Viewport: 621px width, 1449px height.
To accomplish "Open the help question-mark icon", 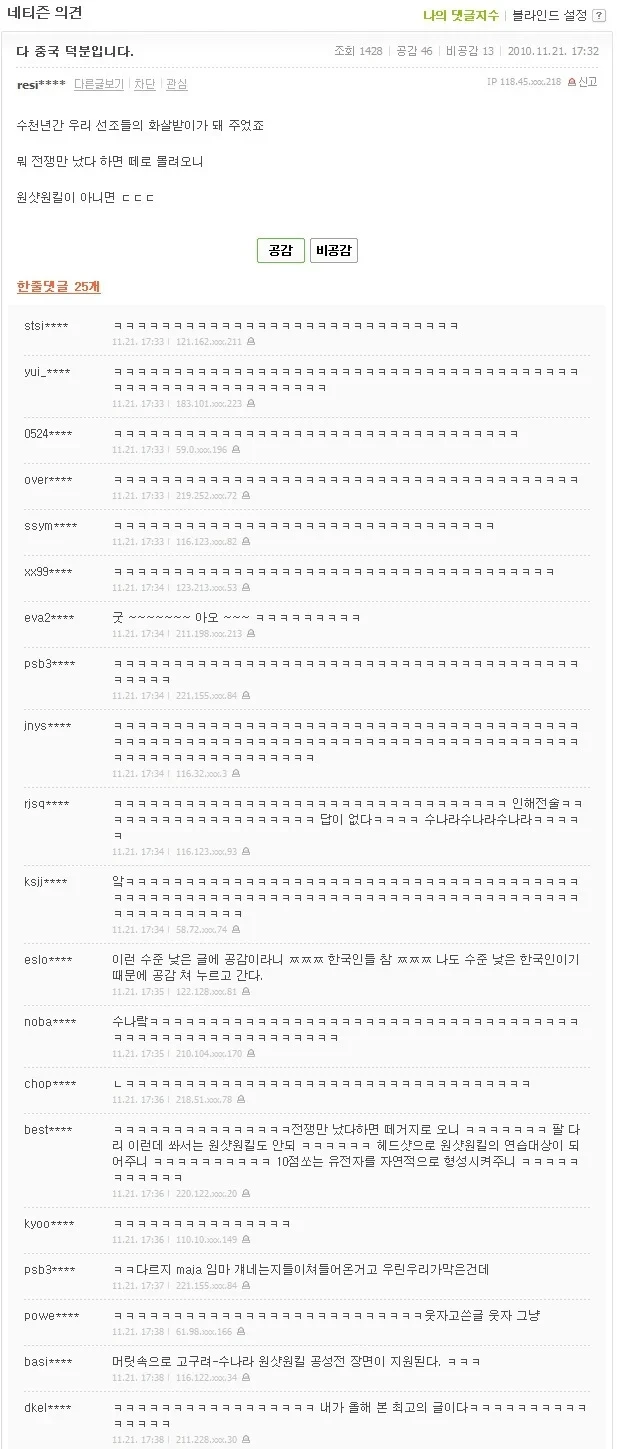I will [599, 16].
